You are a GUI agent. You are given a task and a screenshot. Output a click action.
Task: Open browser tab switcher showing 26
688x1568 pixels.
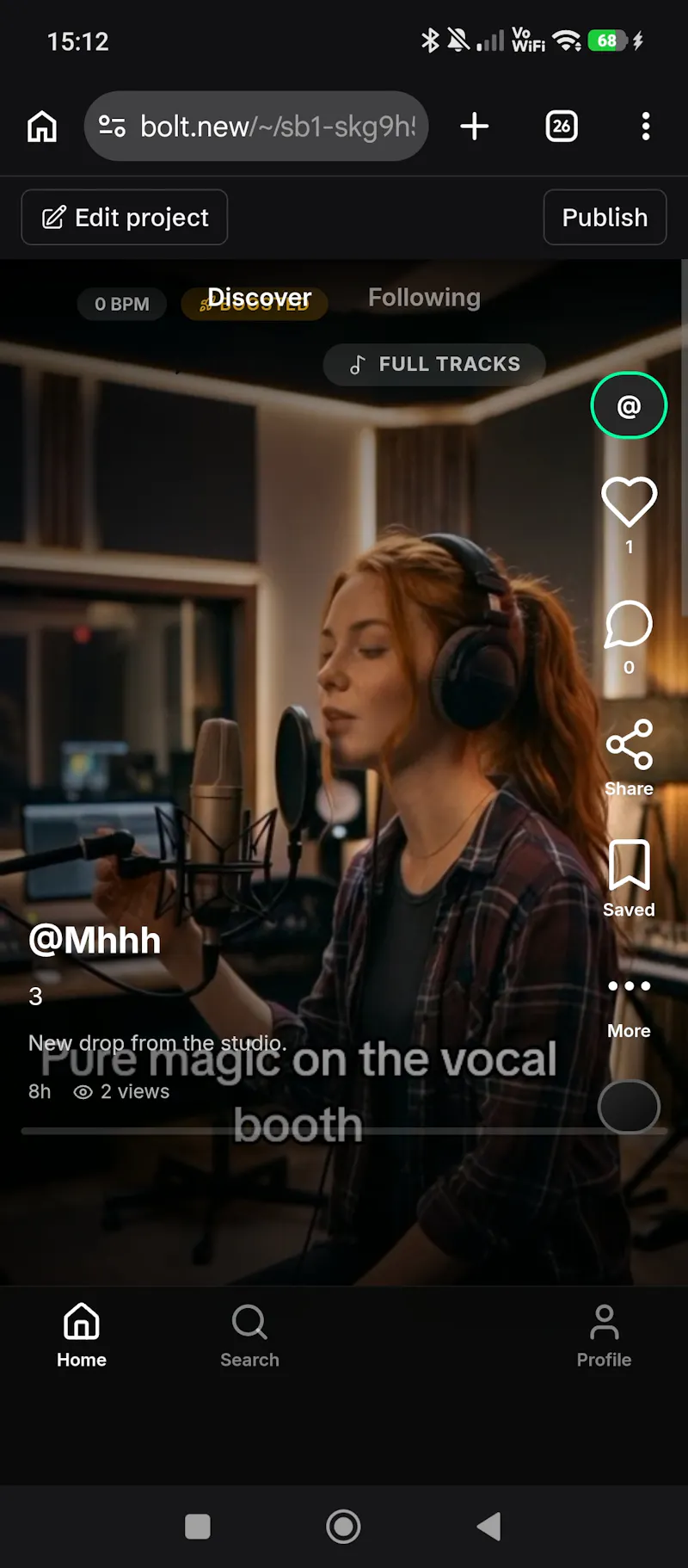point(562,127)
